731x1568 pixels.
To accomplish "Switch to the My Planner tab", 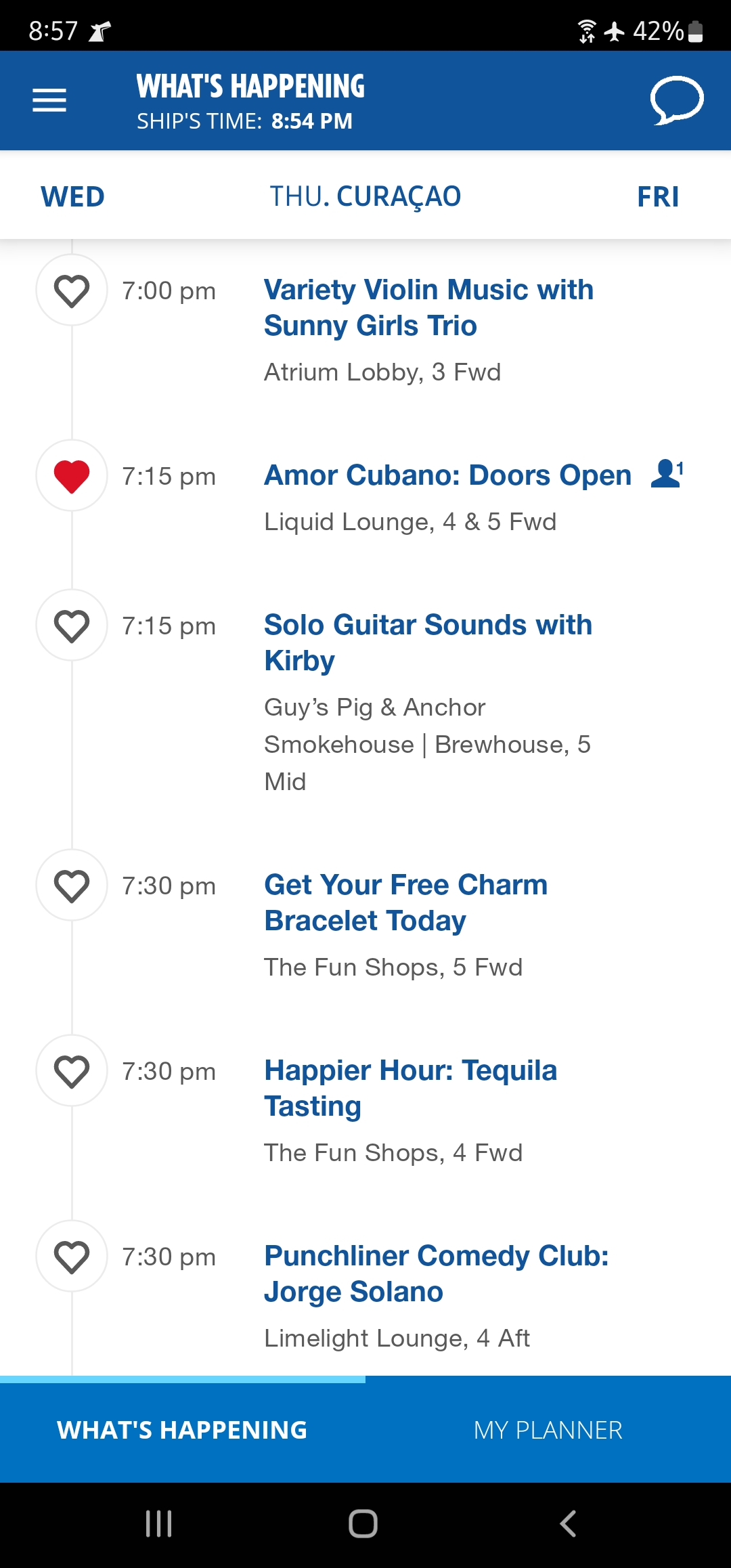I will 548,1430.
